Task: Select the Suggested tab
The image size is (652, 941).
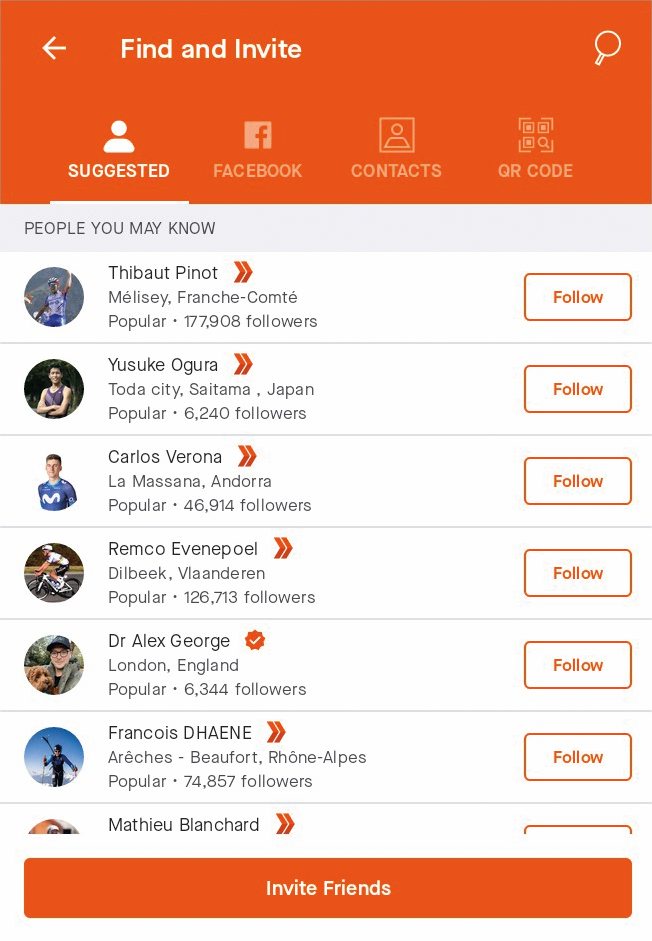Action: click(x=118, y=150)
